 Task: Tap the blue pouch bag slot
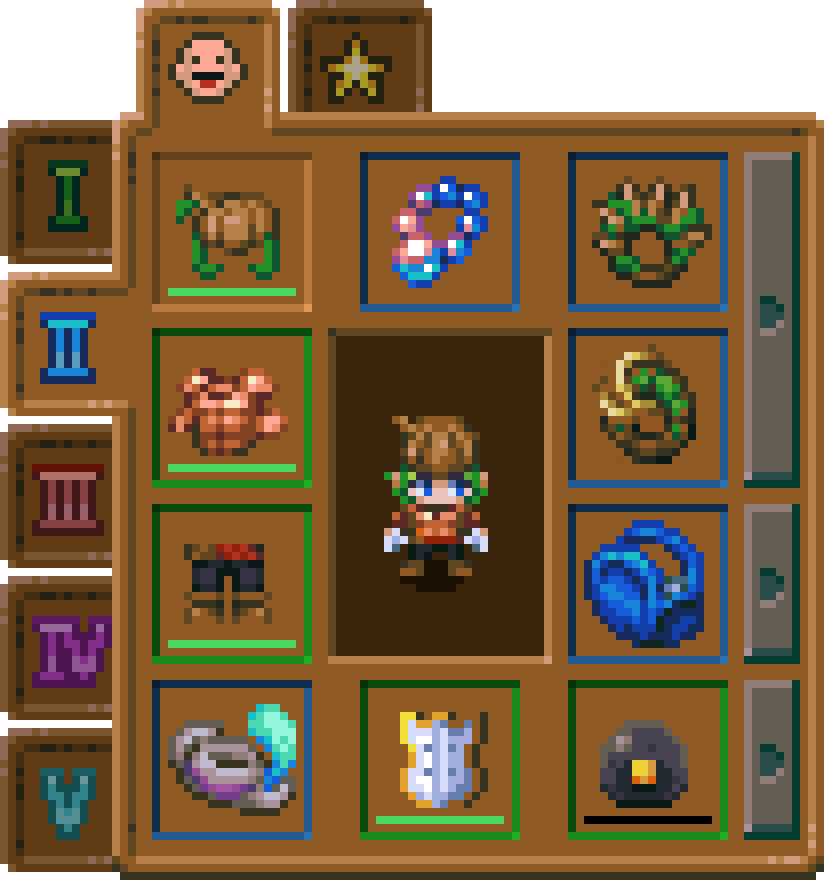tap(648, 584)
